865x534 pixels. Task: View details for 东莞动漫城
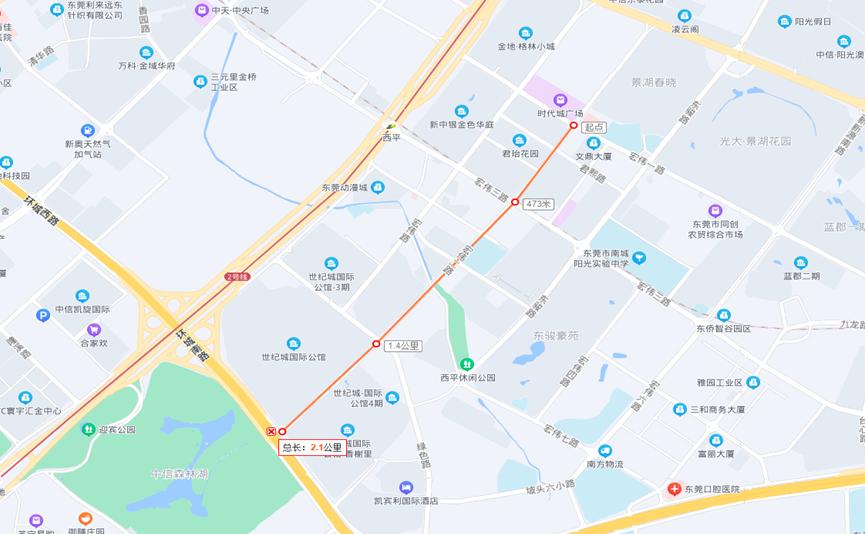[378, 188]
